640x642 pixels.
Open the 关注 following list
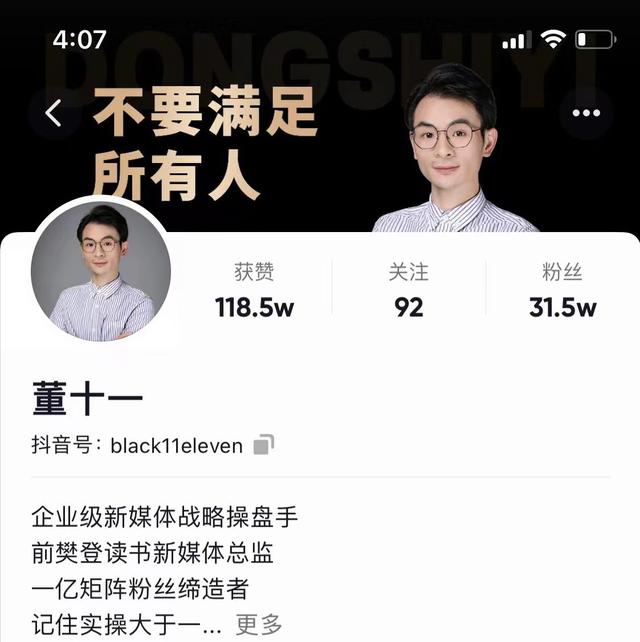[408, 291]
